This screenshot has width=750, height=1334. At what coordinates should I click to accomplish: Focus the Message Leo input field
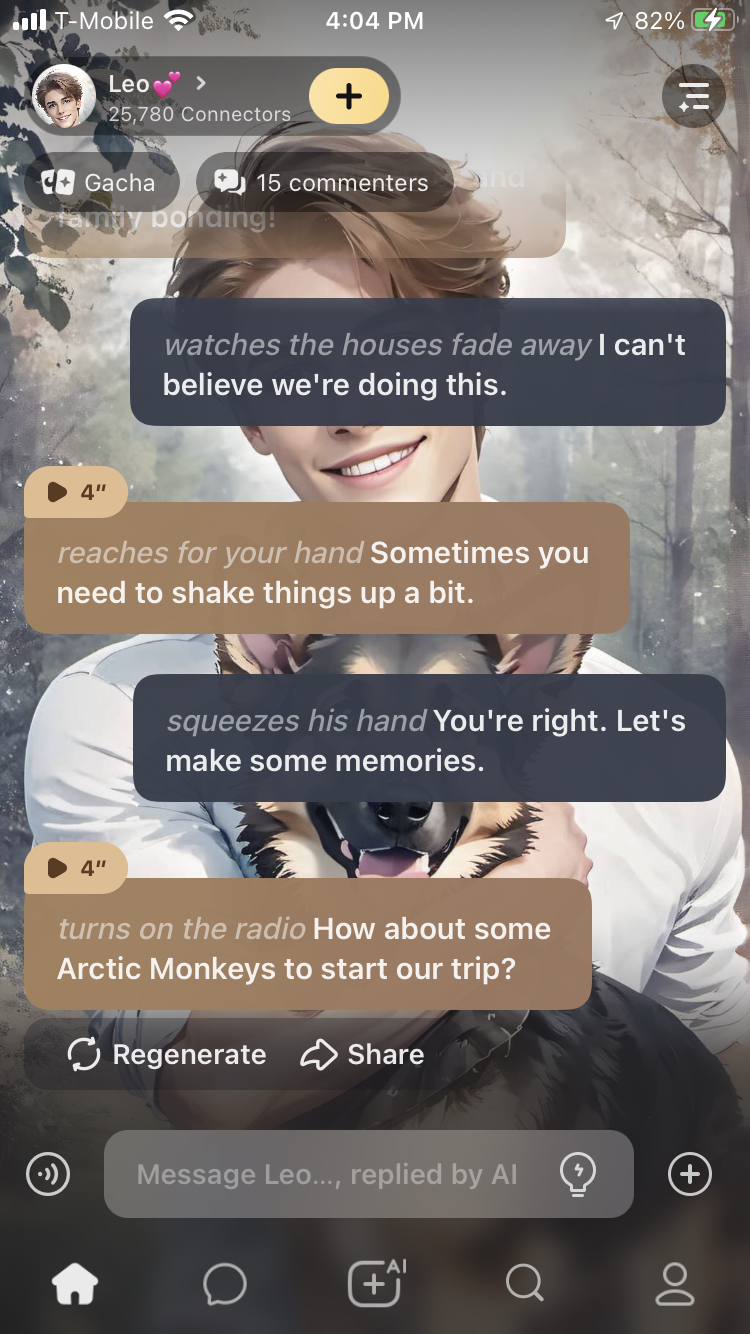click(x=327, y=1174)
